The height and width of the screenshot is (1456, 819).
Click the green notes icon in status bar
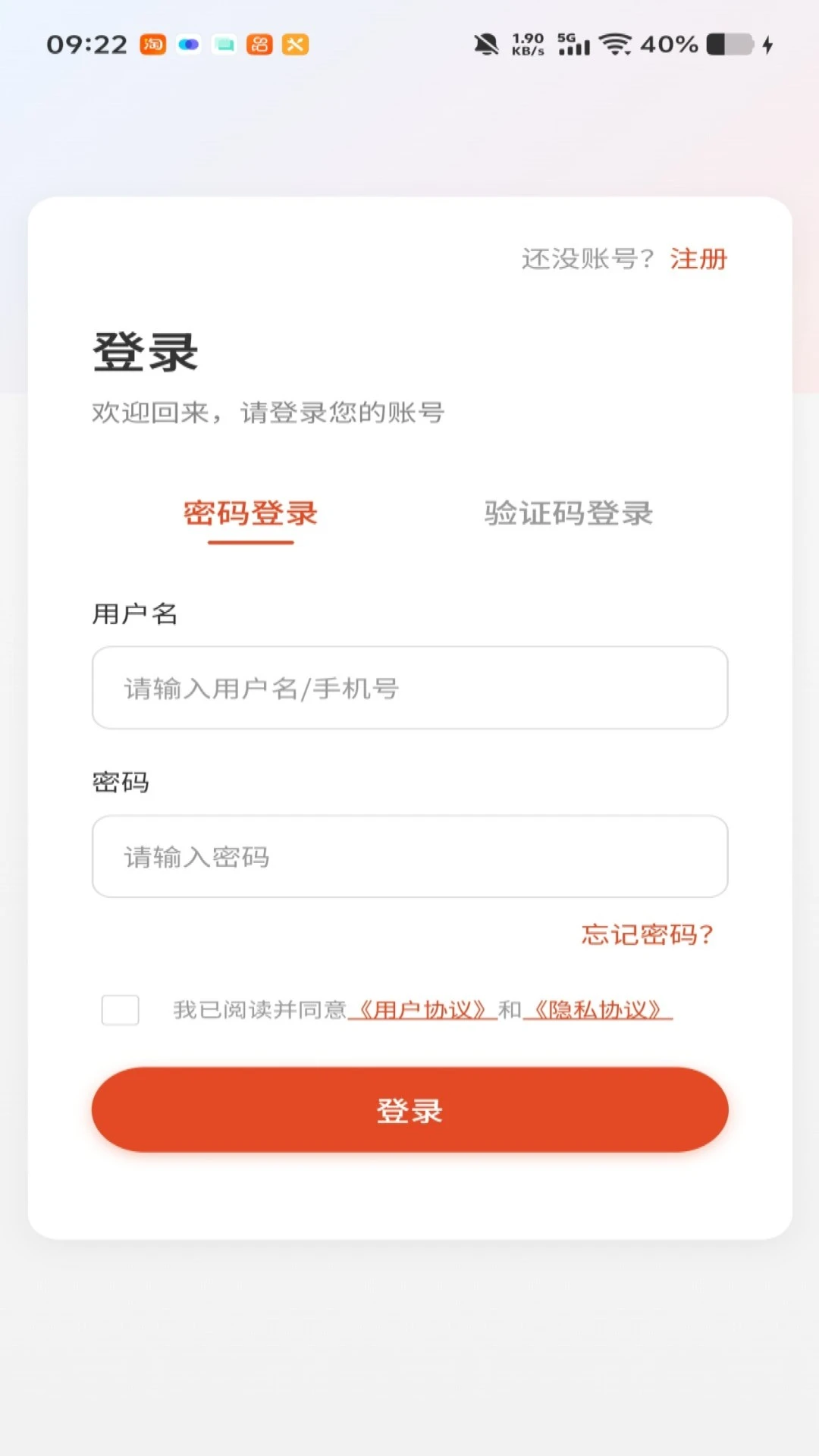[x=223, y=45]
